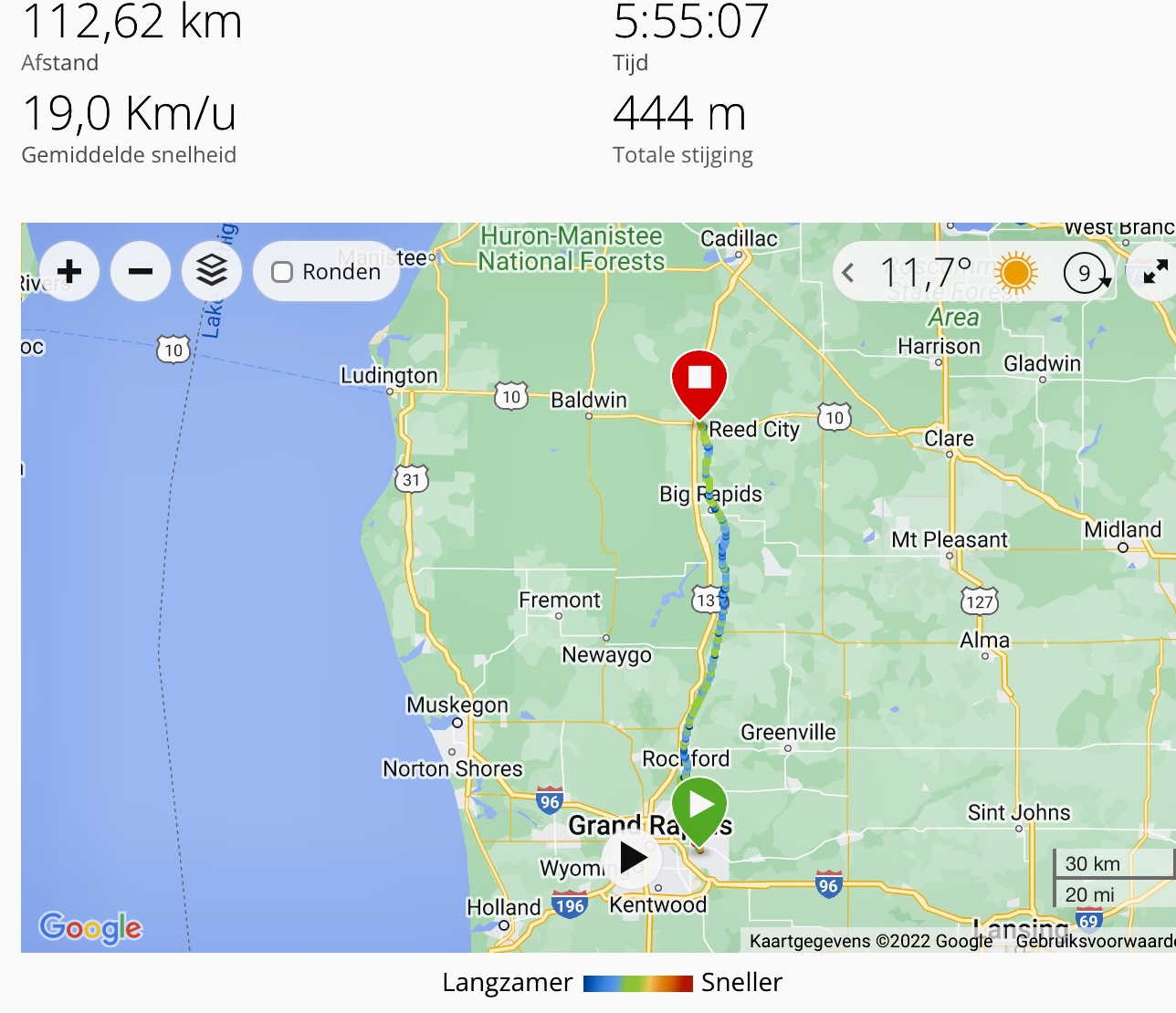Play the route animation

click(x=632, y=858)
